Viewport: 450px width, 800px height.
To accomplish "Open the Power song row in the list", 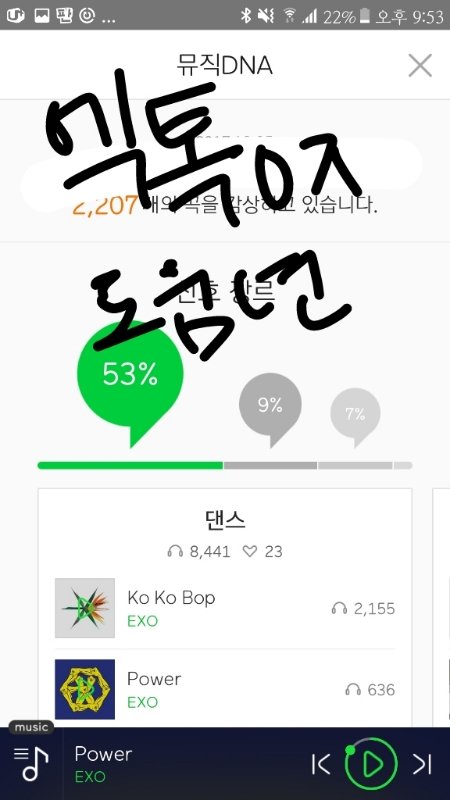I will click(224, 689).
